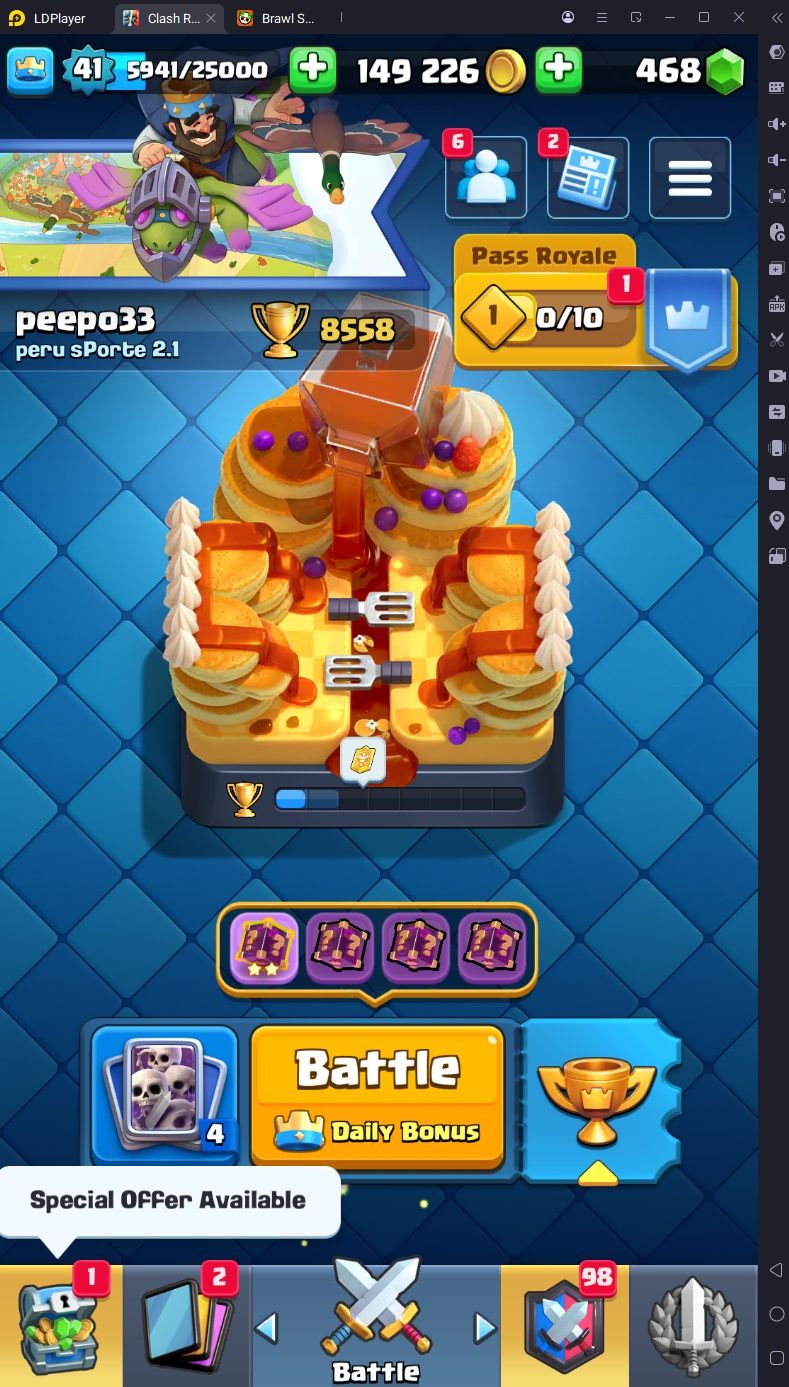Open the news feed icon

588,177
